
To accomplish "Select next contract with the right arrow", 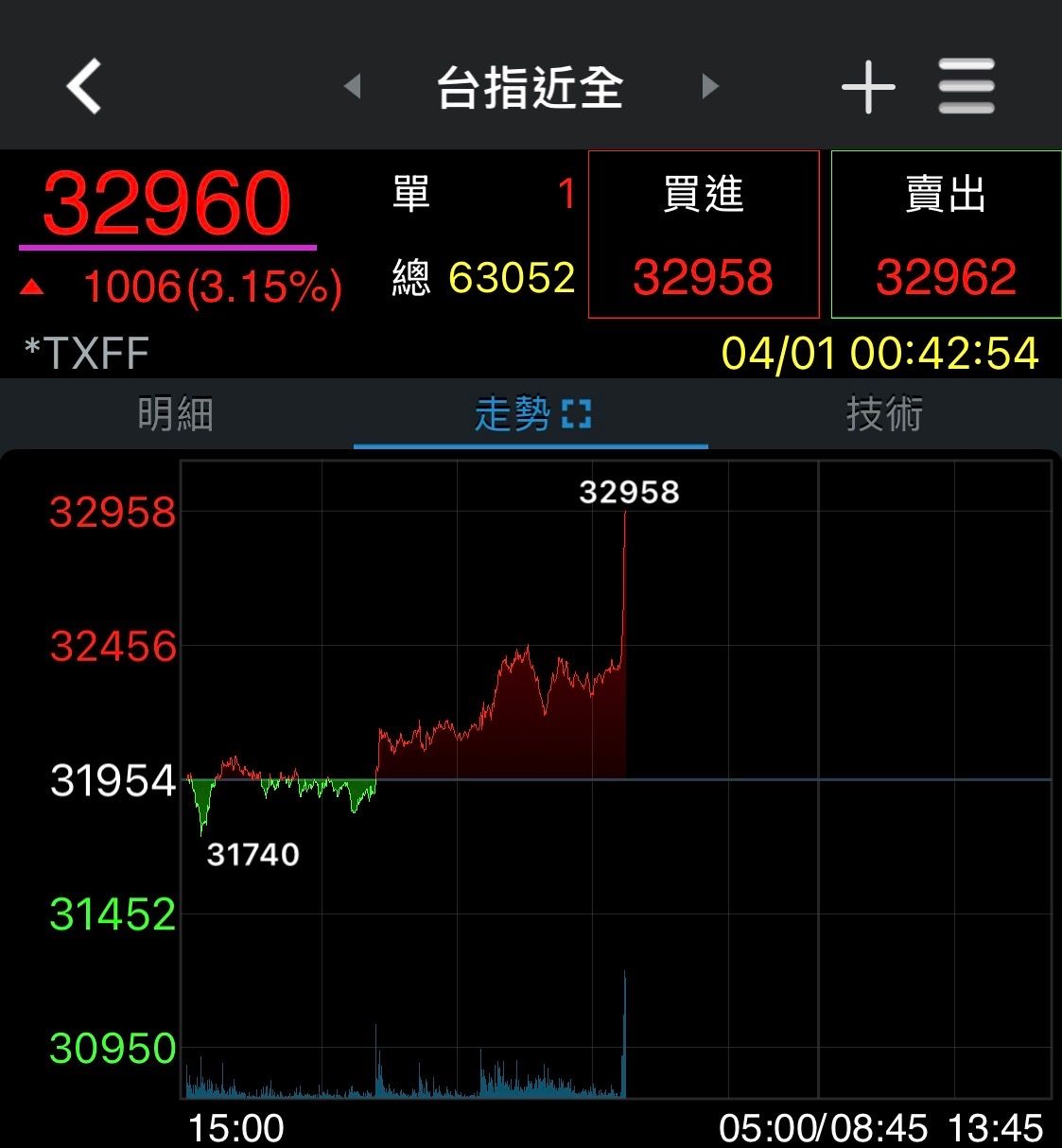I will (709, 85).
